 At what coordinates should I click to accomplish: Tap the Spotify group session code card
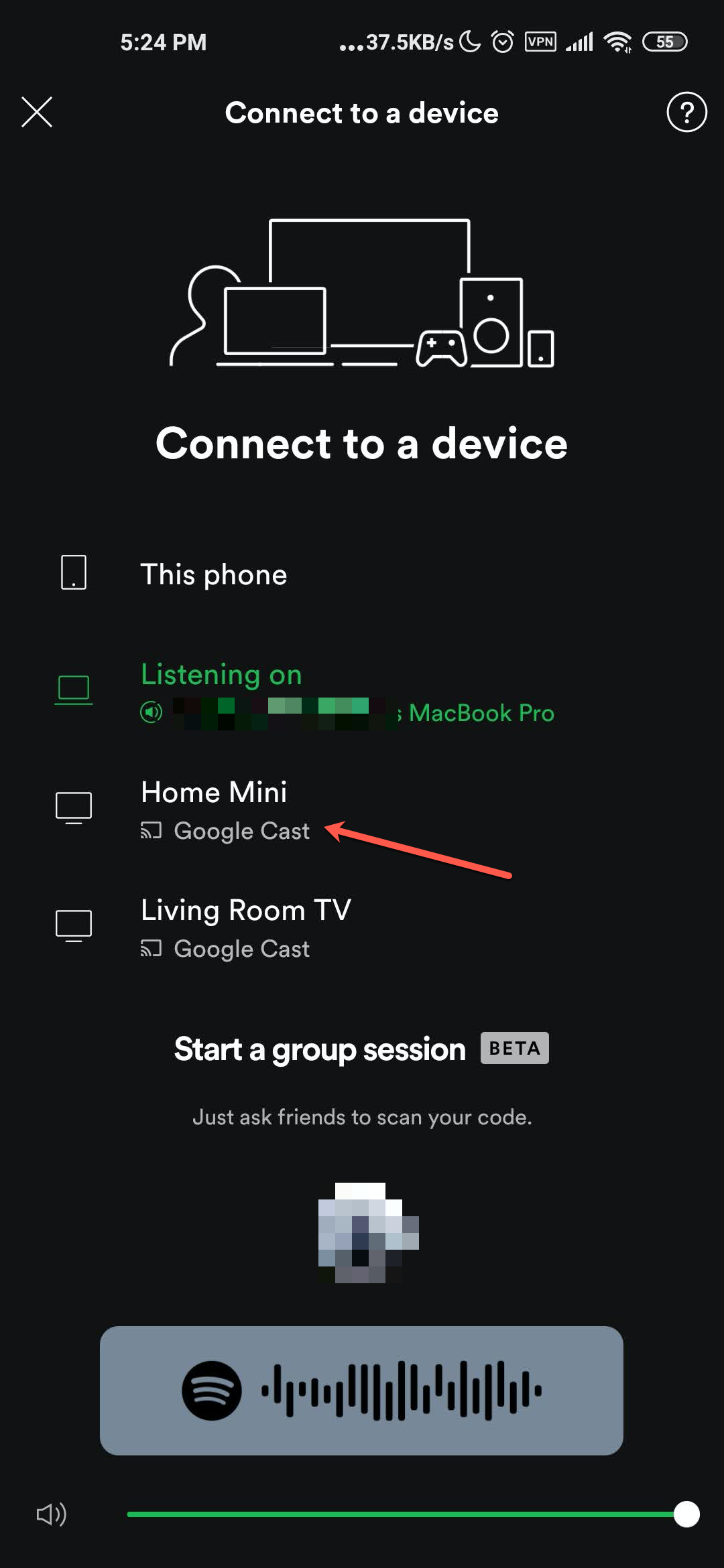361,1390
